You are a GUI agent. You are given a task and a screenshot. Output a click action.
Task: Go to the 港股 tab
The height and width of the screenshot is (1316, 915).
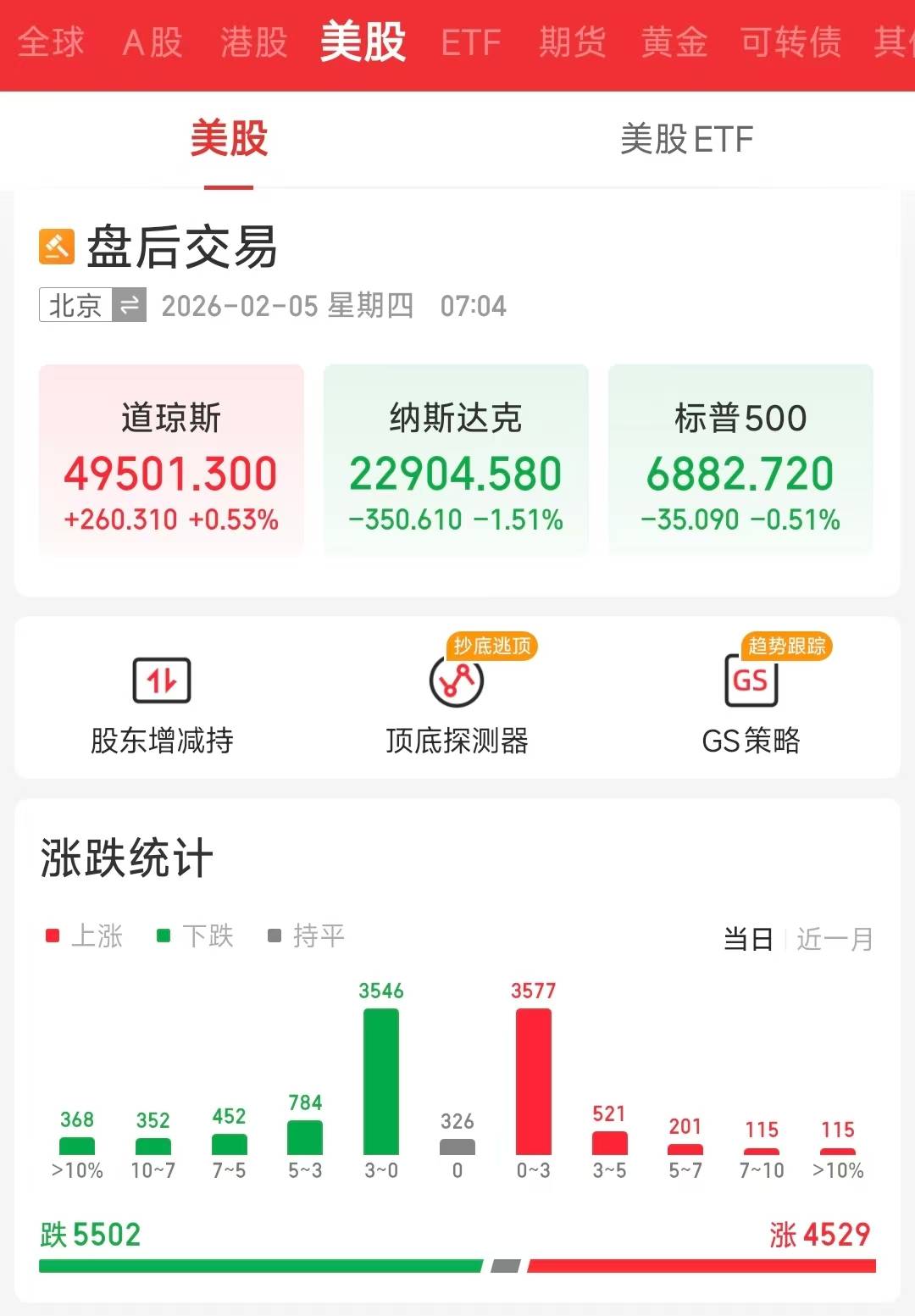tap(253, 42)
